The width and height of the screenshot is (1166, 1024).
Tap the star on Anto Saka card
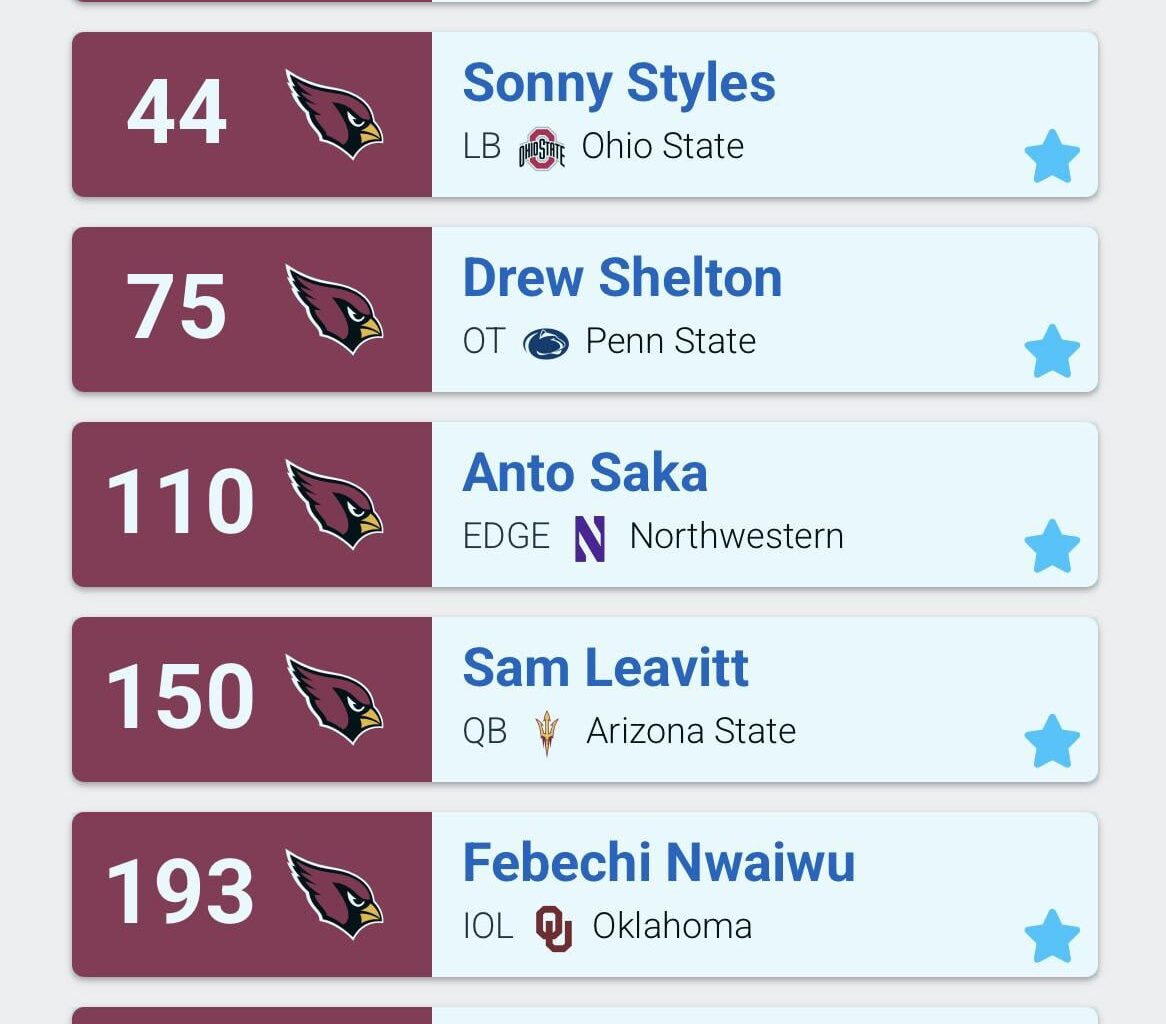click(x=1052, y=547)
